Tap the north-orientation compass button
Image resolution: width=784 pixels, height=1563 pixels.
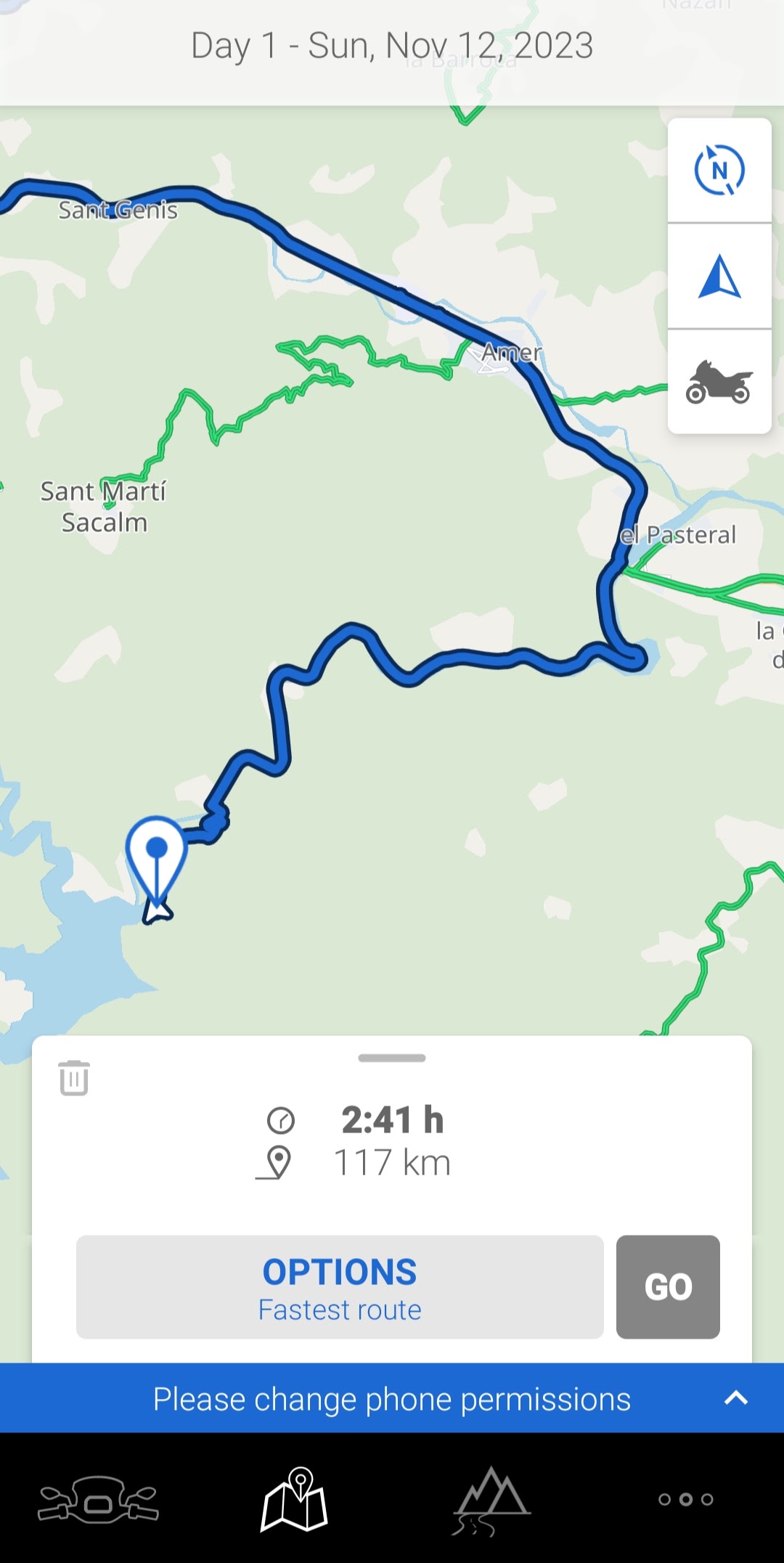pos(719,171)
